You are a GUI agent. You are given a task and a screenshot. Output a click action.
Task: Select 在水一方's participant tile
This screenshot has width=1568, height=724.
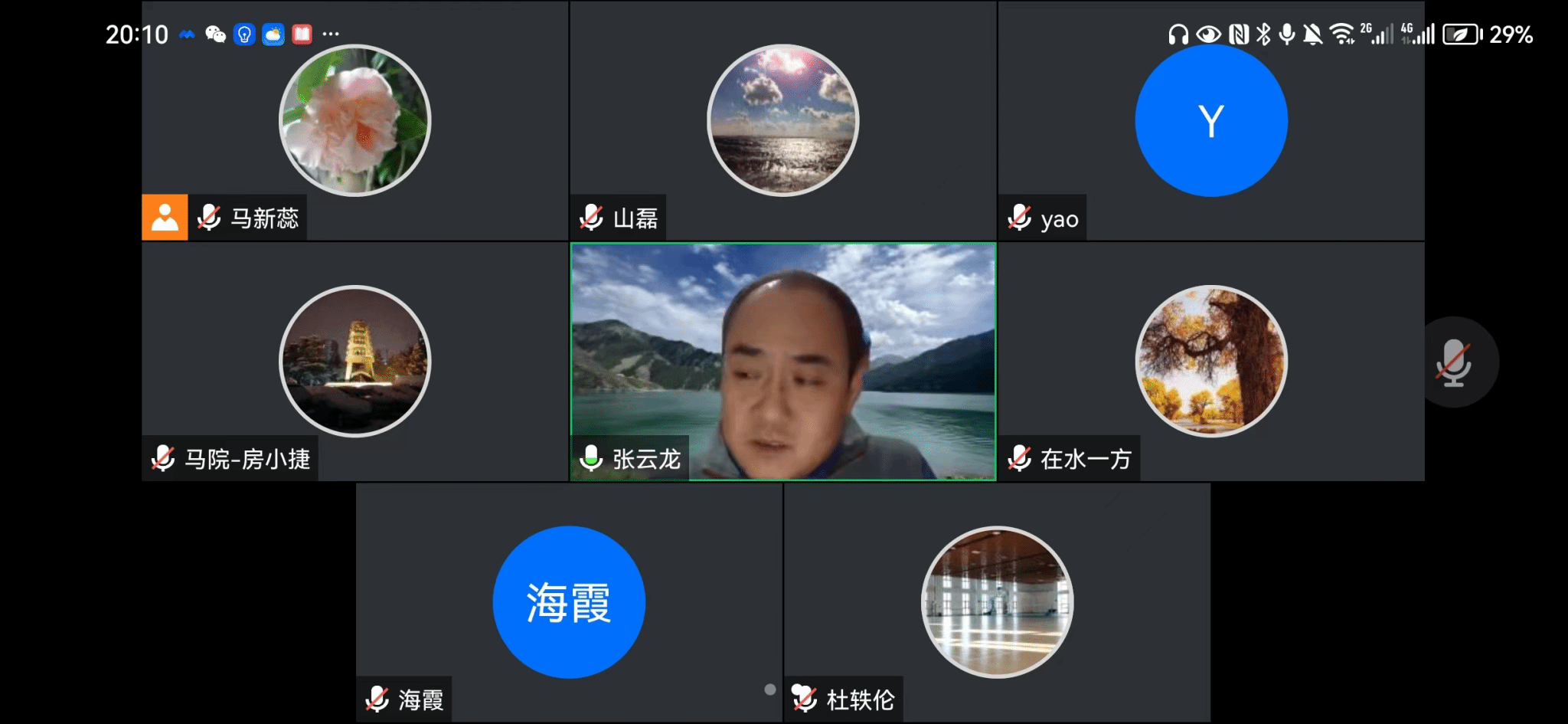coord(1210,362)
